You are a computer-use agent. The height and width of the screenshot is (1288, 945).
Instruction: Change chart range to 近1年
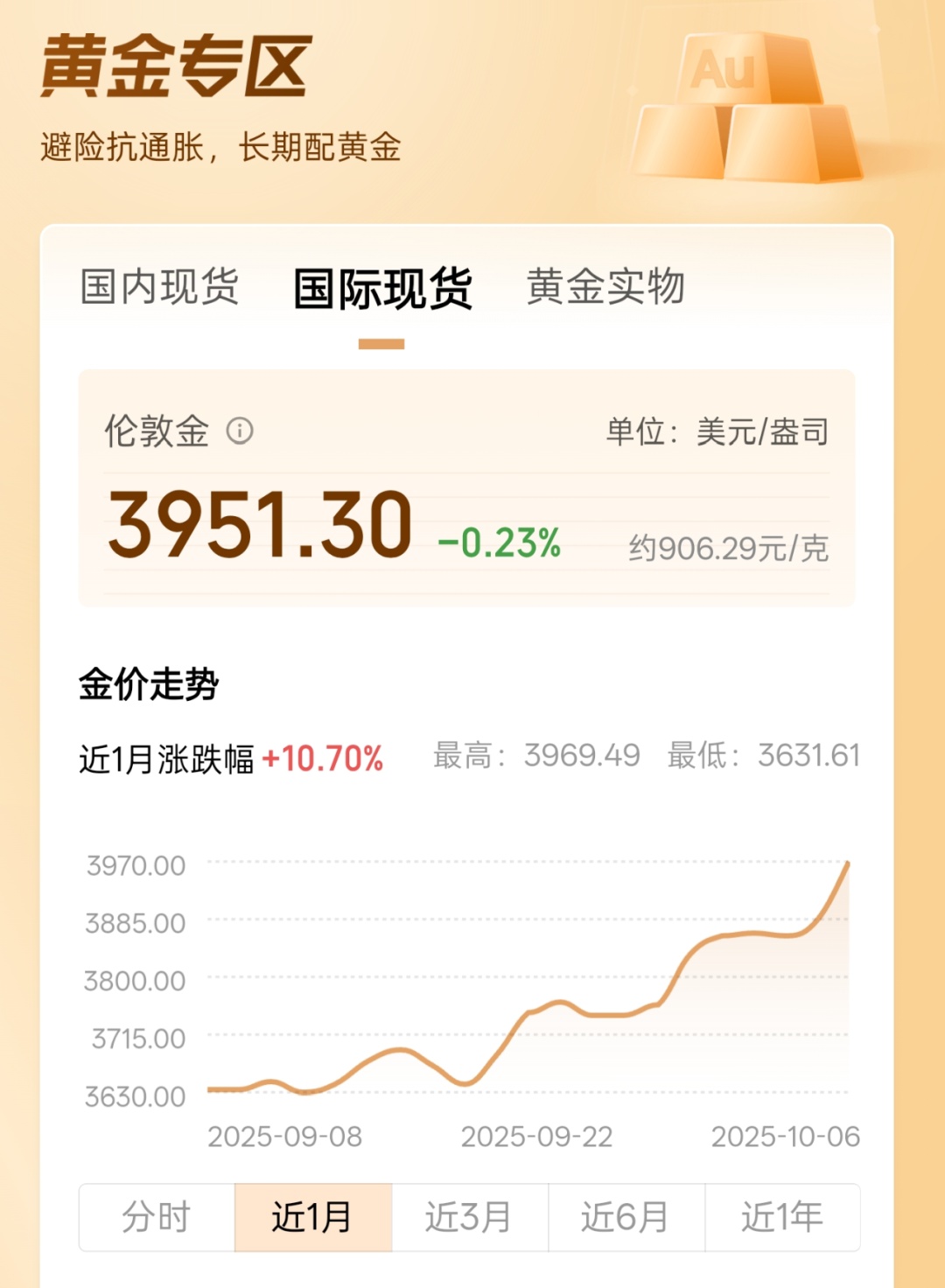point(782,1217)
